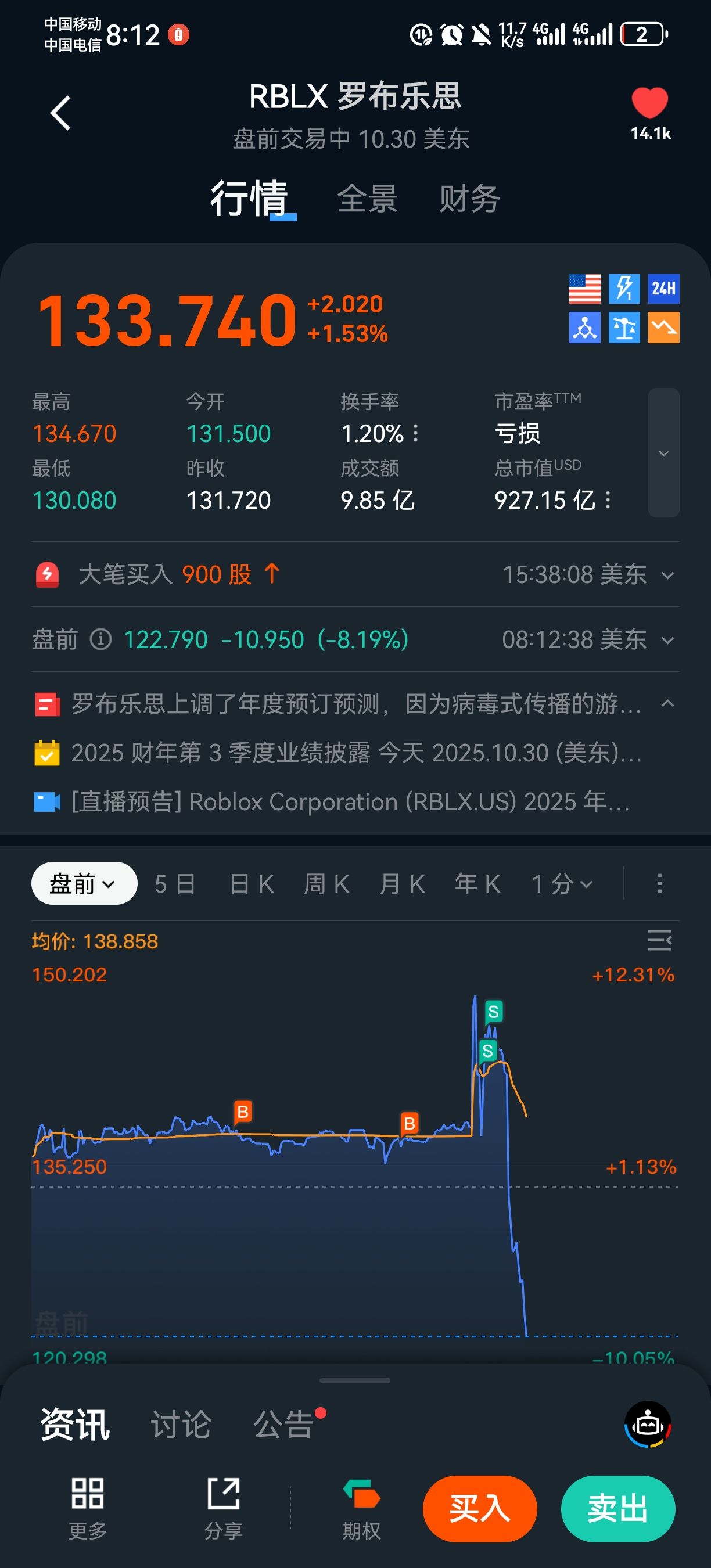Screen dimensions: 711x1568
Task: Show the 日 K chart
Action: tap(252, 884)
